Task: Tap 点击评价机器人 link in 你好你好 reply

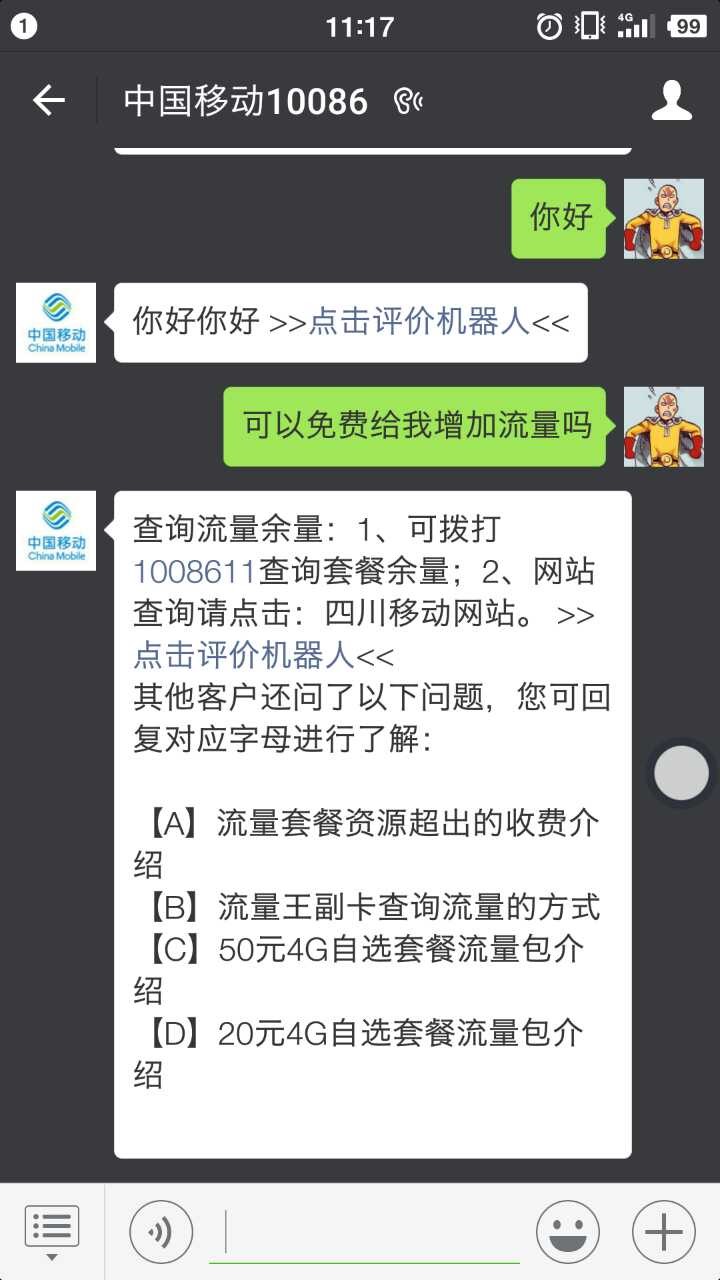Action: (x=420, y=322)
